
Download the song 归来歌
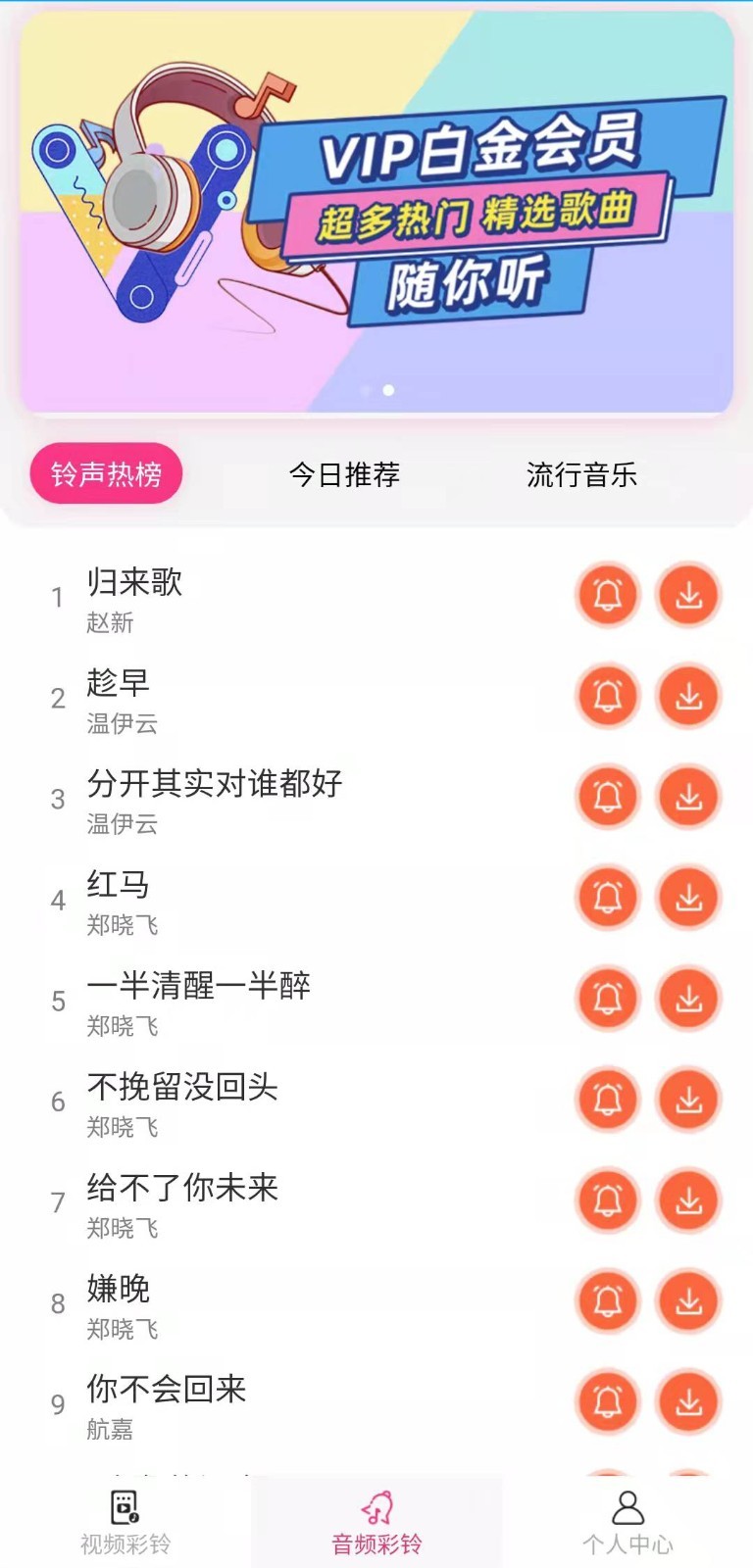coord(689,595)
